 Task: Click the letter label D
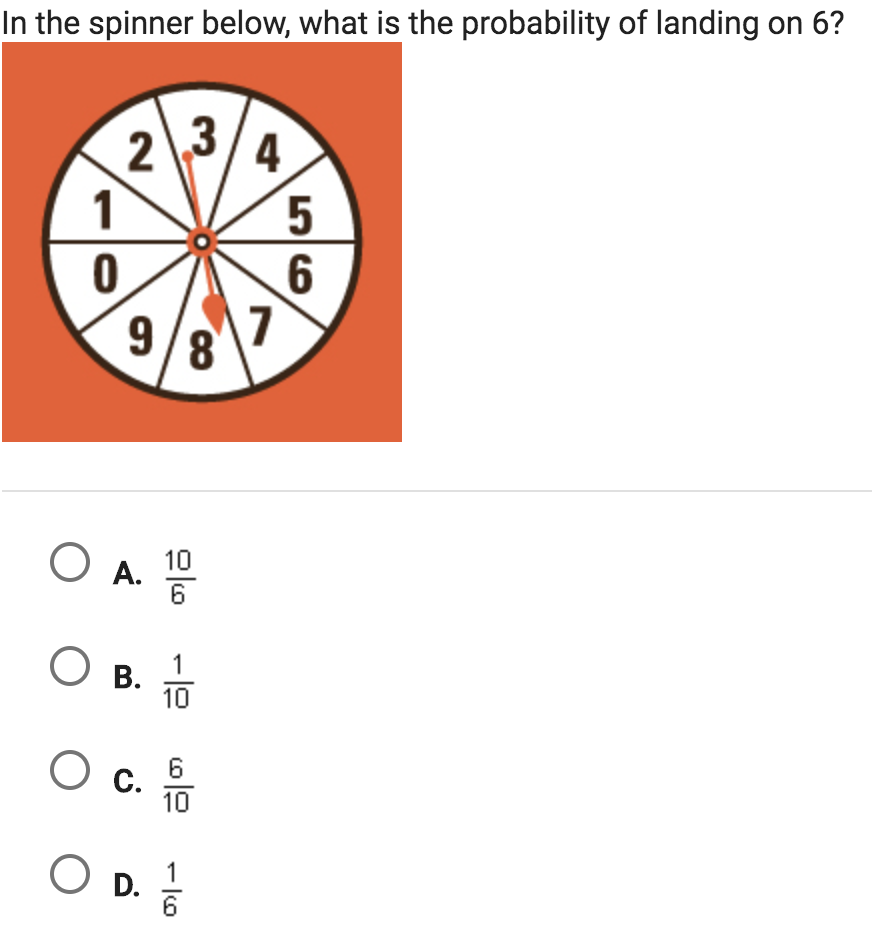click(x=126, y=885)
